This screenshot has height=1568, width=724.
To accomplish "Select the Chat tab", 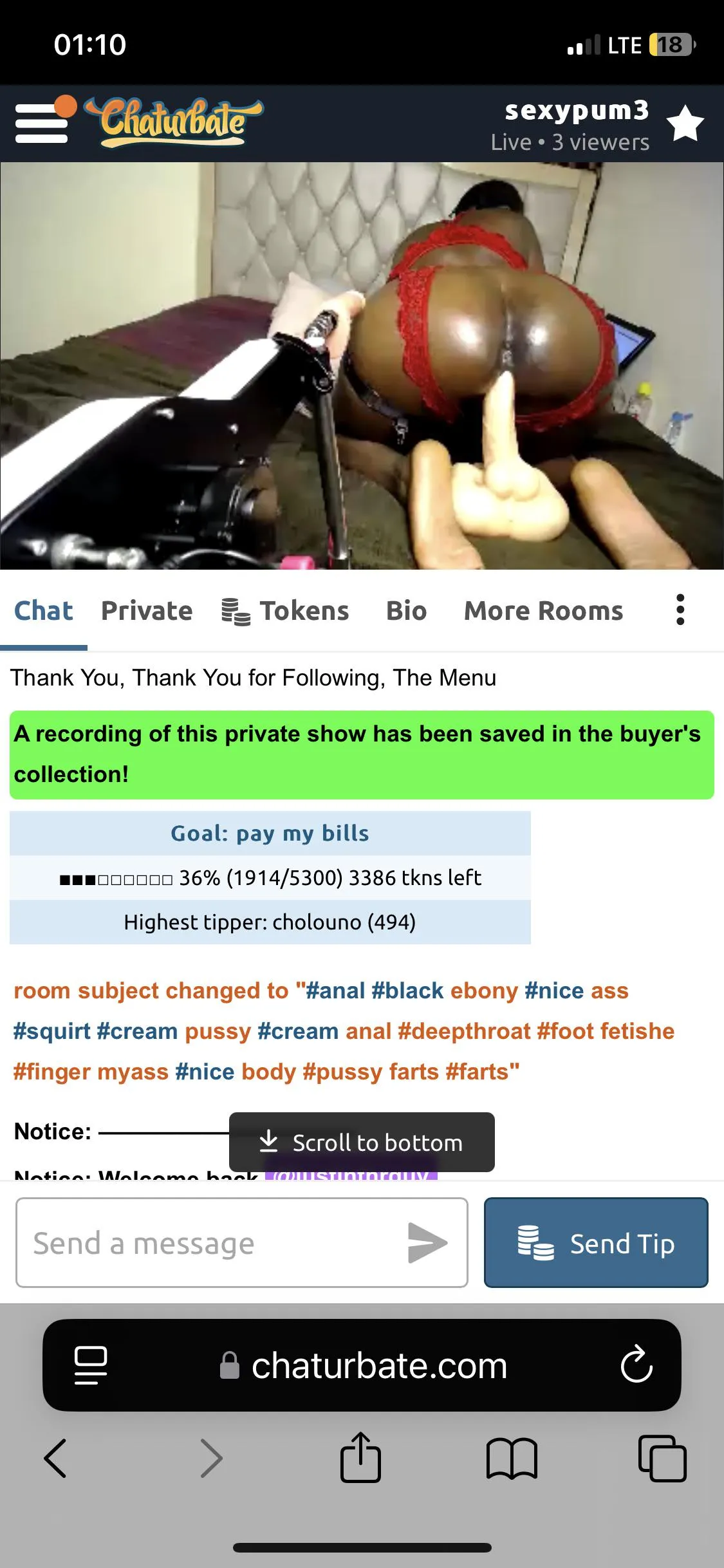I will tap(44, 611).
